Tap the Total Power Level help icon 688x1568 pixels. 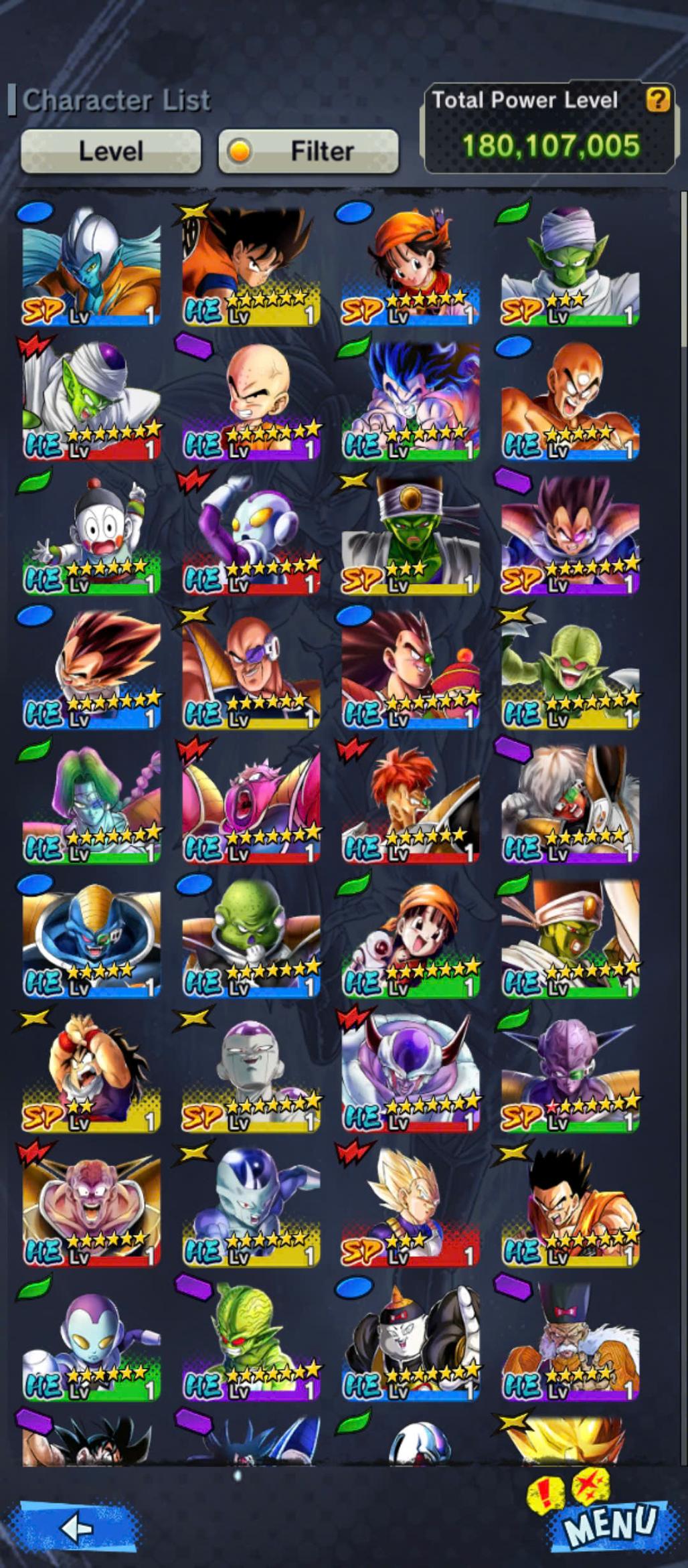pos(657,100)
